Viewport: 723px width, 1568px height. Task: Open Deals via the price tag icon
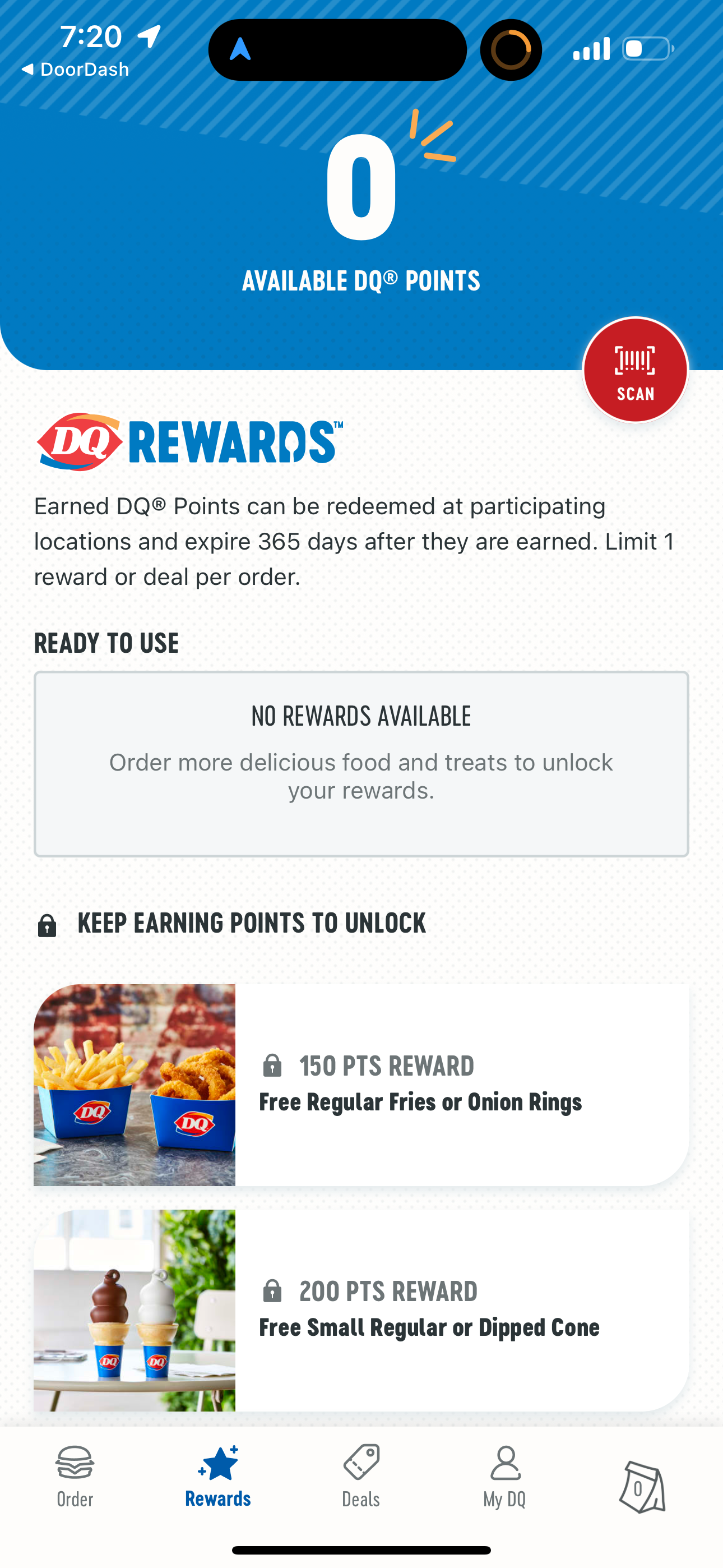(361, 1461)
